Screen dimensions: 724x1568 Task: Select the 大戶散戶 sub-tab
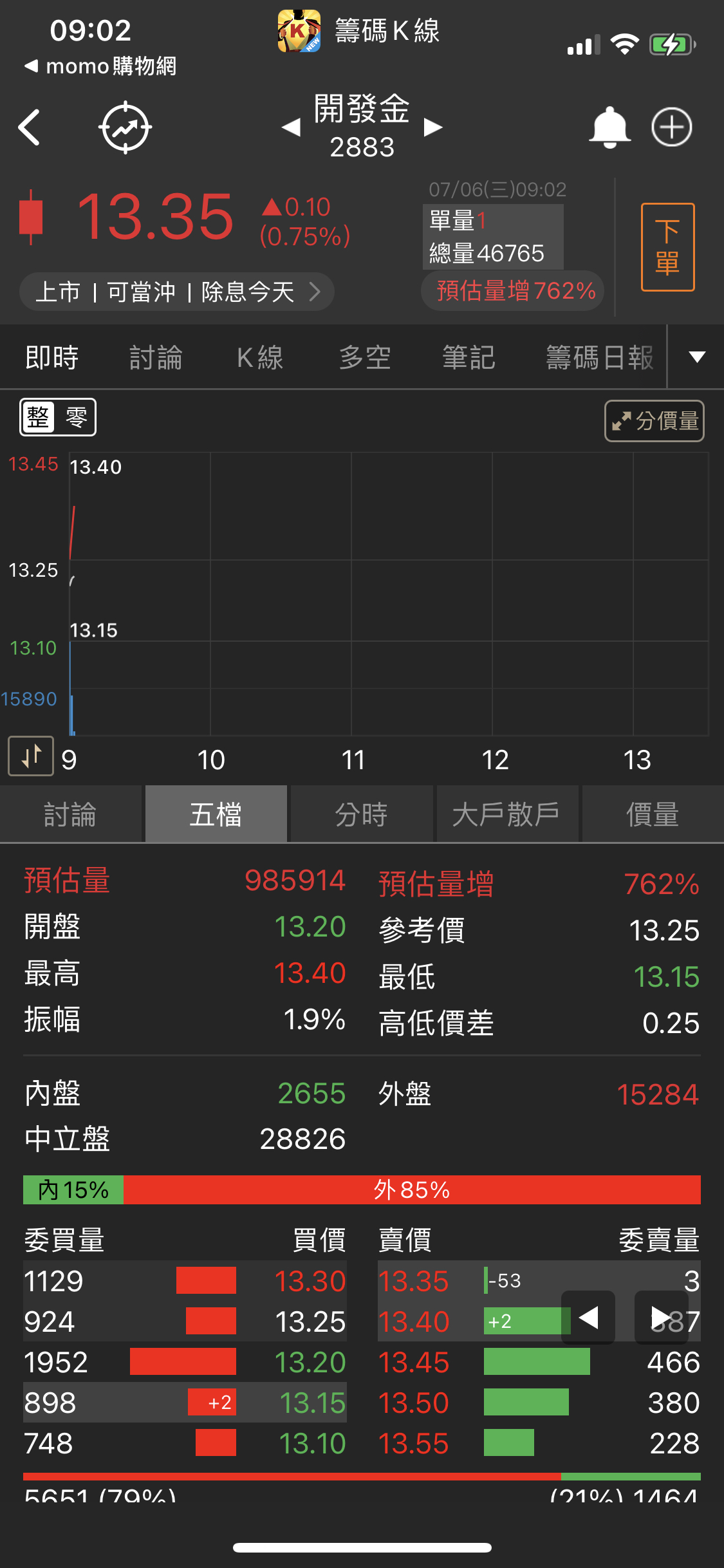[506, 814]
